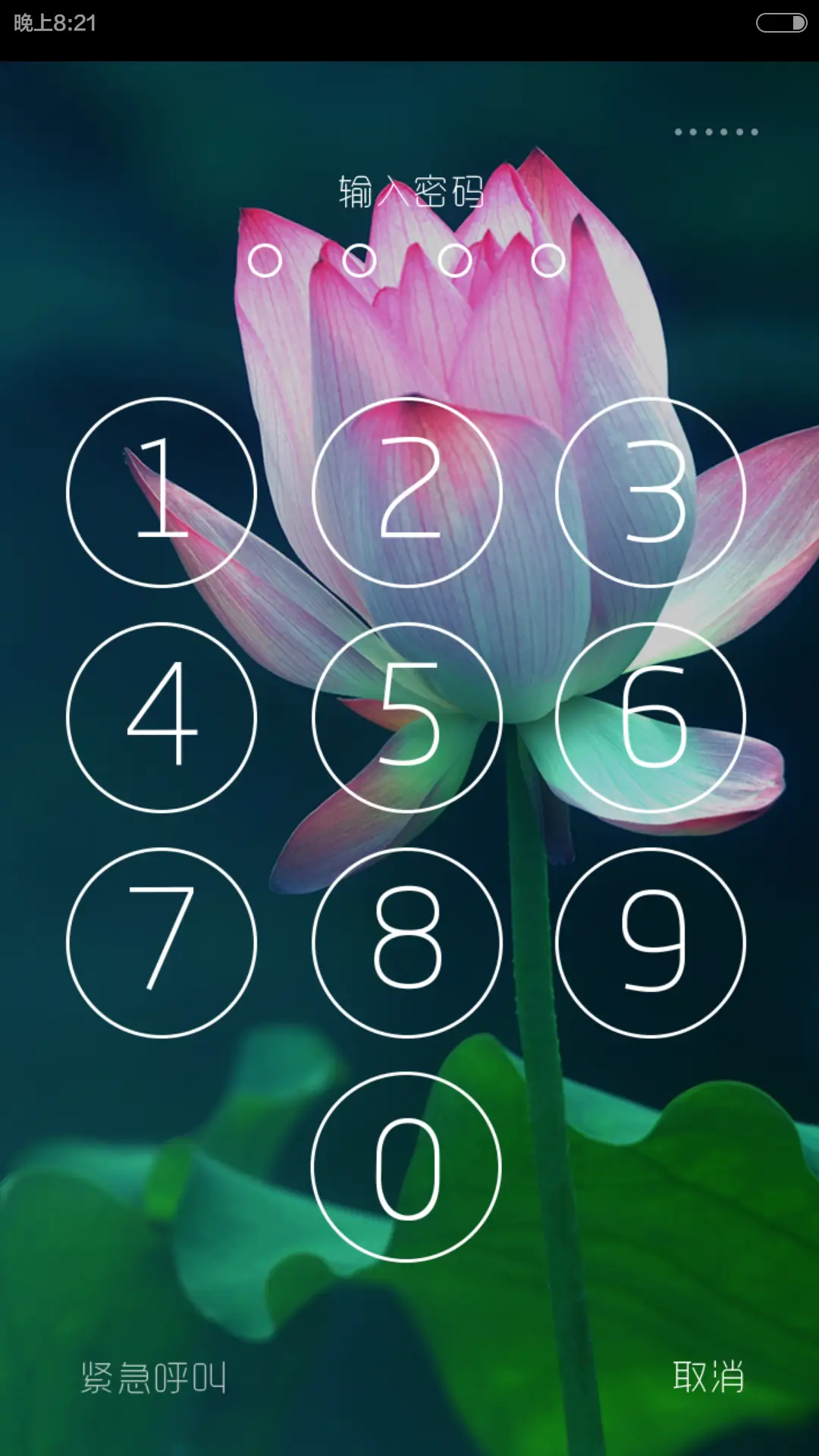Enter digit 5 on the keypad

point(407,717)
